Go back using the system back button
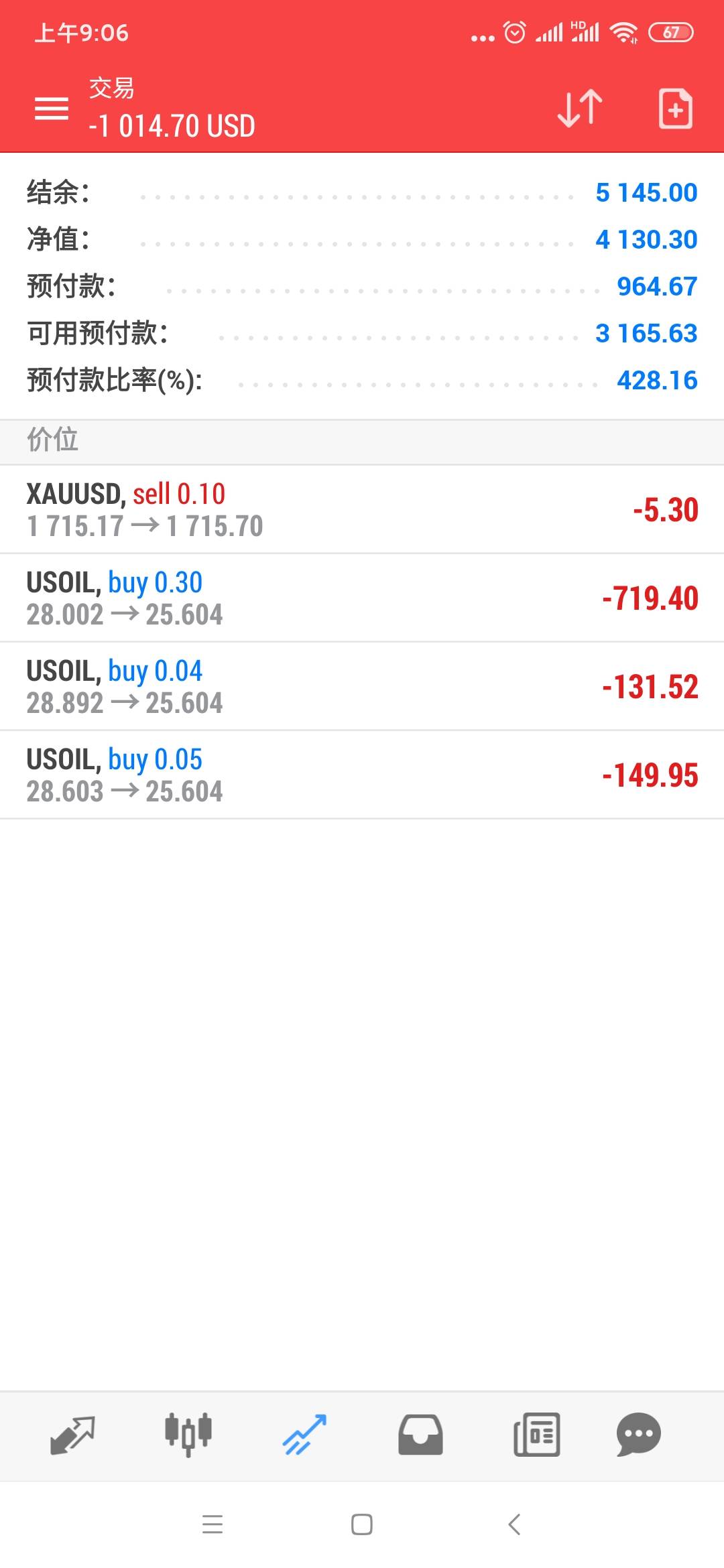The height and width of the screenshot is (1568, 724). (x=514, y=1524)
